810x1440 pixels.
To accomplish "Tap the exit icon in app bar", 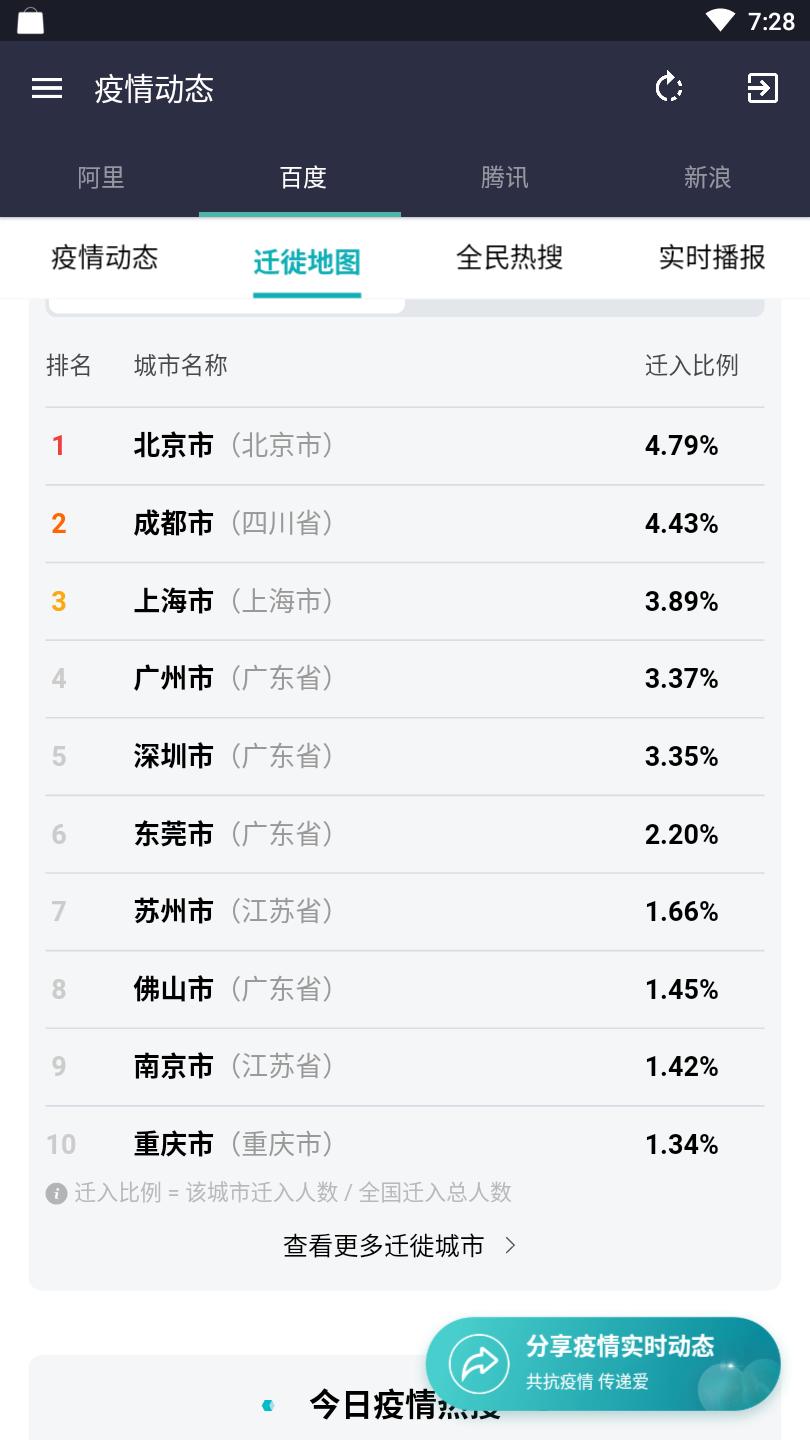I will [x=763, y=88].
